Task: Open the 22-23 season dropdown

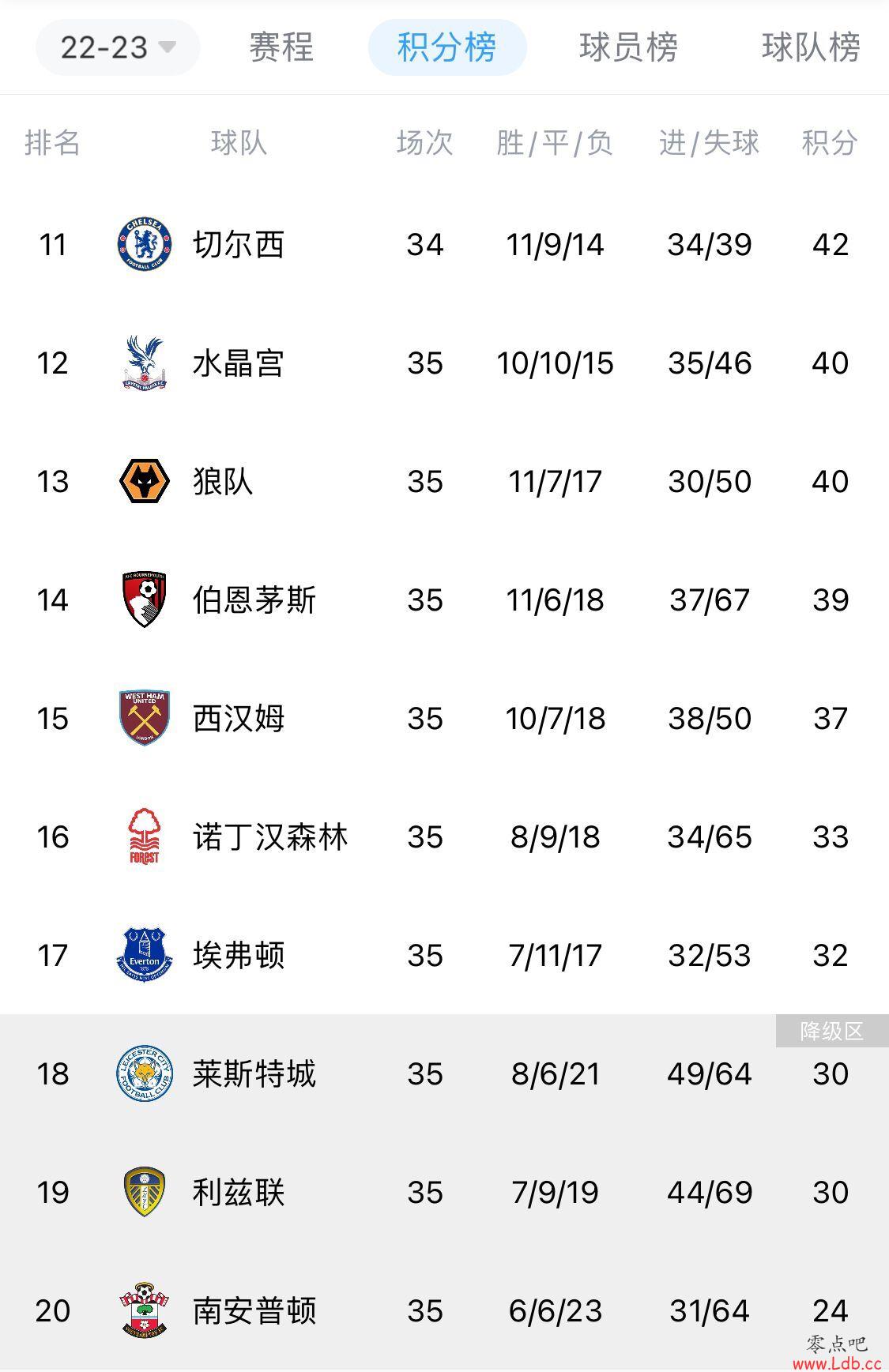Action: (x=117, y=47)
